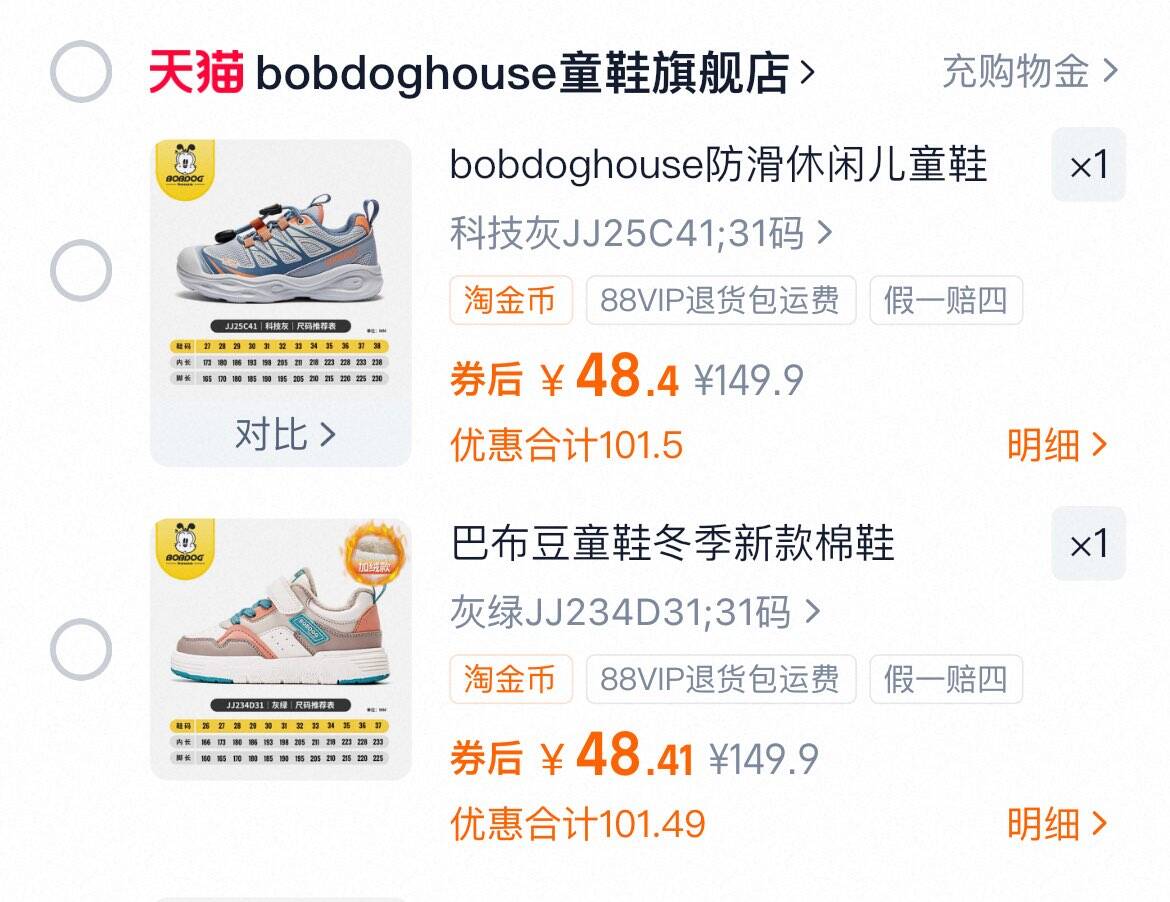
Task: Select the 巴布豆童鞋冬季新款棉鞋 item checkbox
Action: pyautogui.click(x=80, y=650)
